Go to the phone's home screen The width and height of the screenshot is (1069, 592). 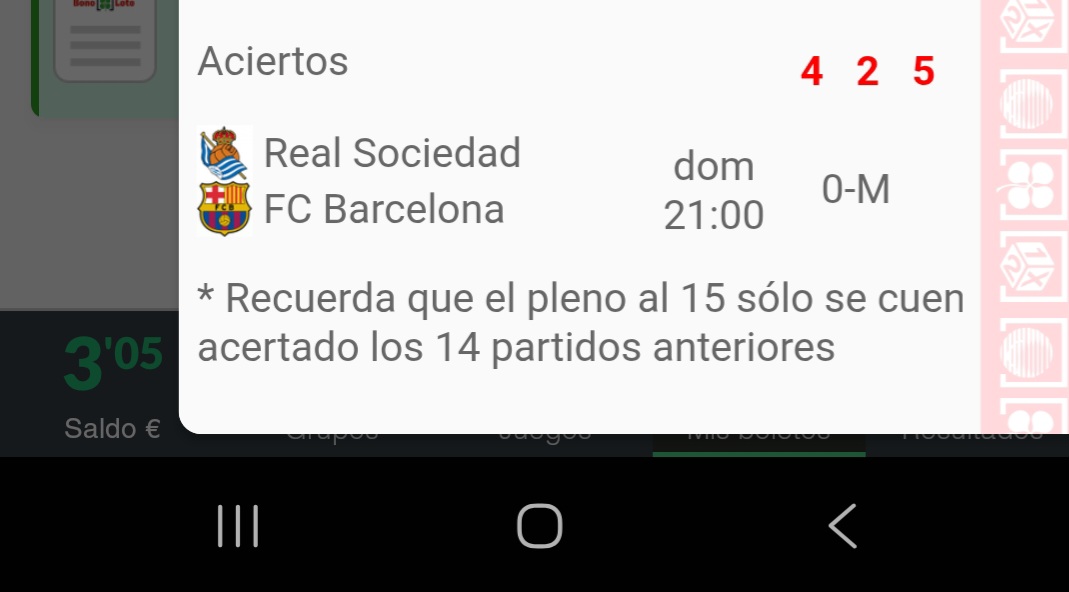(x=539, y=526)
